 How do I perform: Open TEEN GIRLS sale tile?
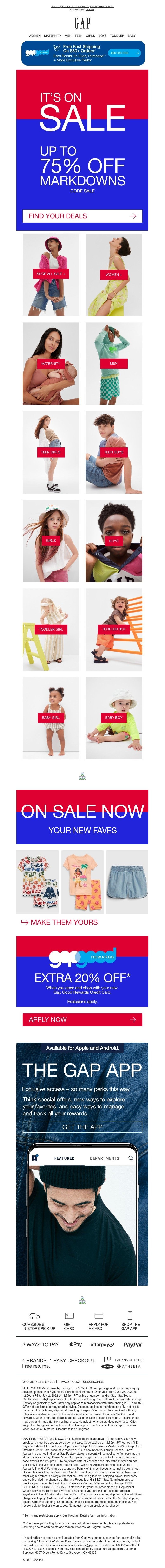pos(51,452)
